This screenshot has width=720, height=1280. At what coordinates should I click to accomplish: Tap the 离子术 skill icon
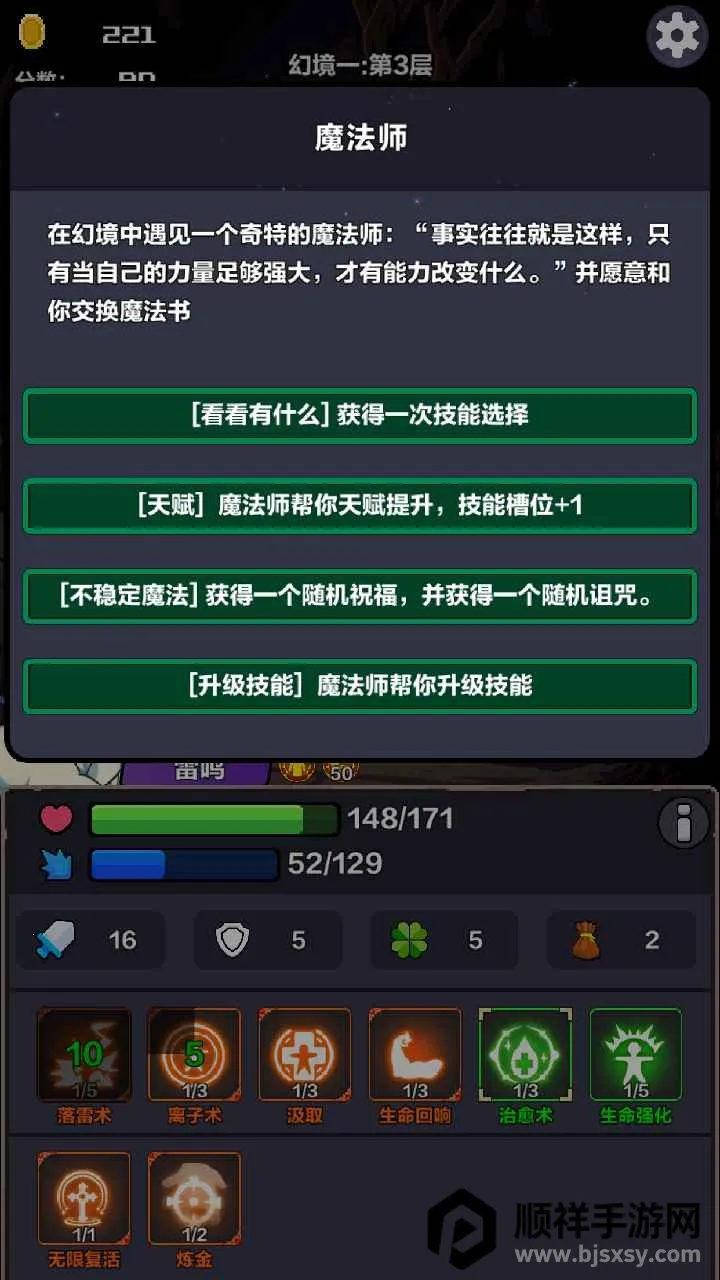coord(195,1055)
